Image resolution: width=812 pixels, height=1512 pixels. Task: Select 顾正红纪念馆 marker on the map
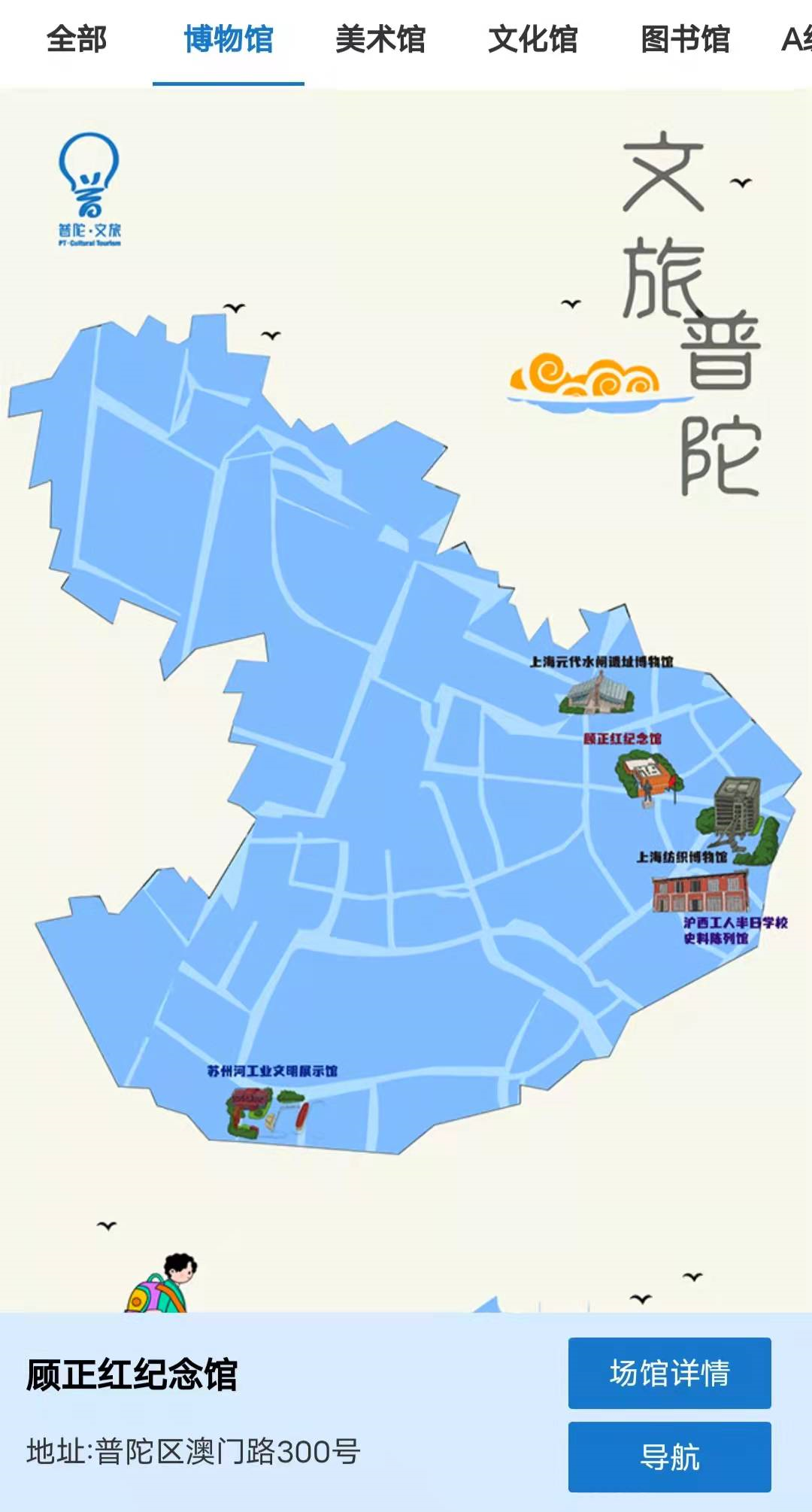[x=648, y=776]
